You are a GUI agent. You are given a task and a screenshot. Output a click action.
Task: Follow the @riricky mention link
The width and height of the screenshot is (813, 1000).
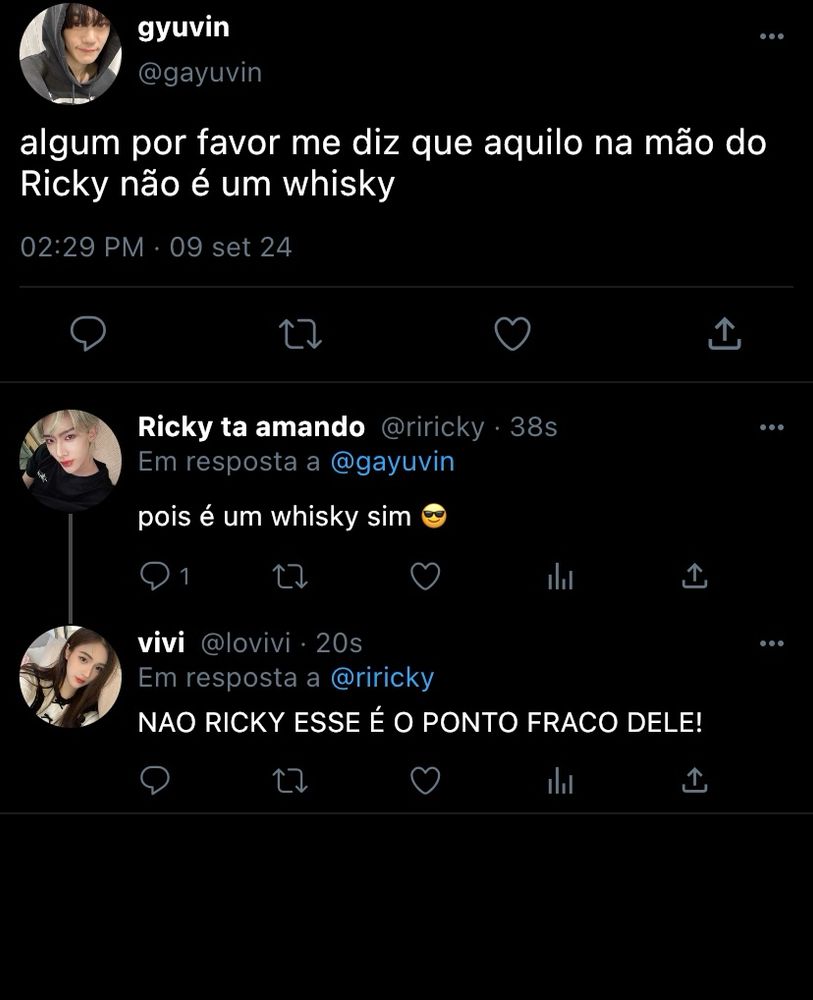382,678
